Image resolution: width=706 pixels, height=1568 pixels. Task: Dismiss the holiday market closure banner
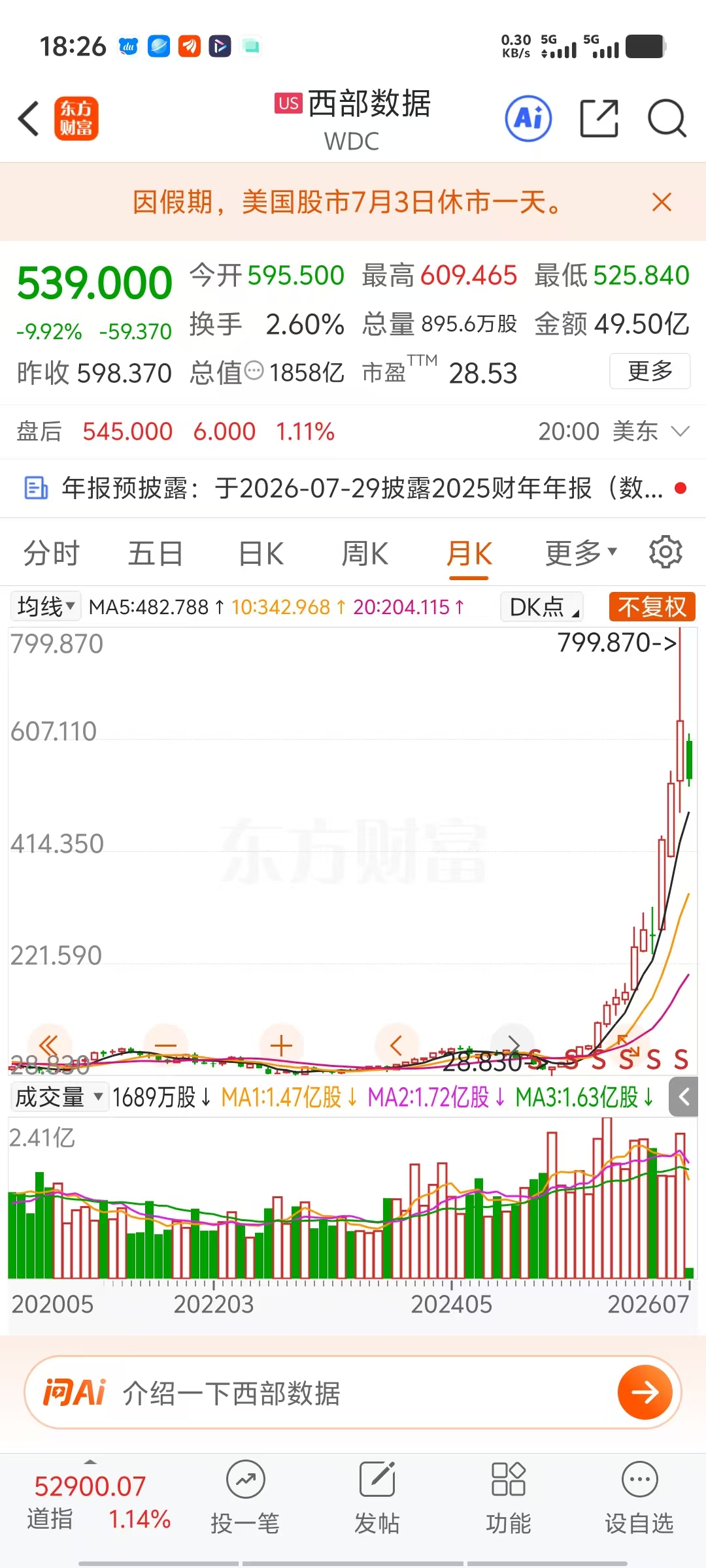pos(662,202)
